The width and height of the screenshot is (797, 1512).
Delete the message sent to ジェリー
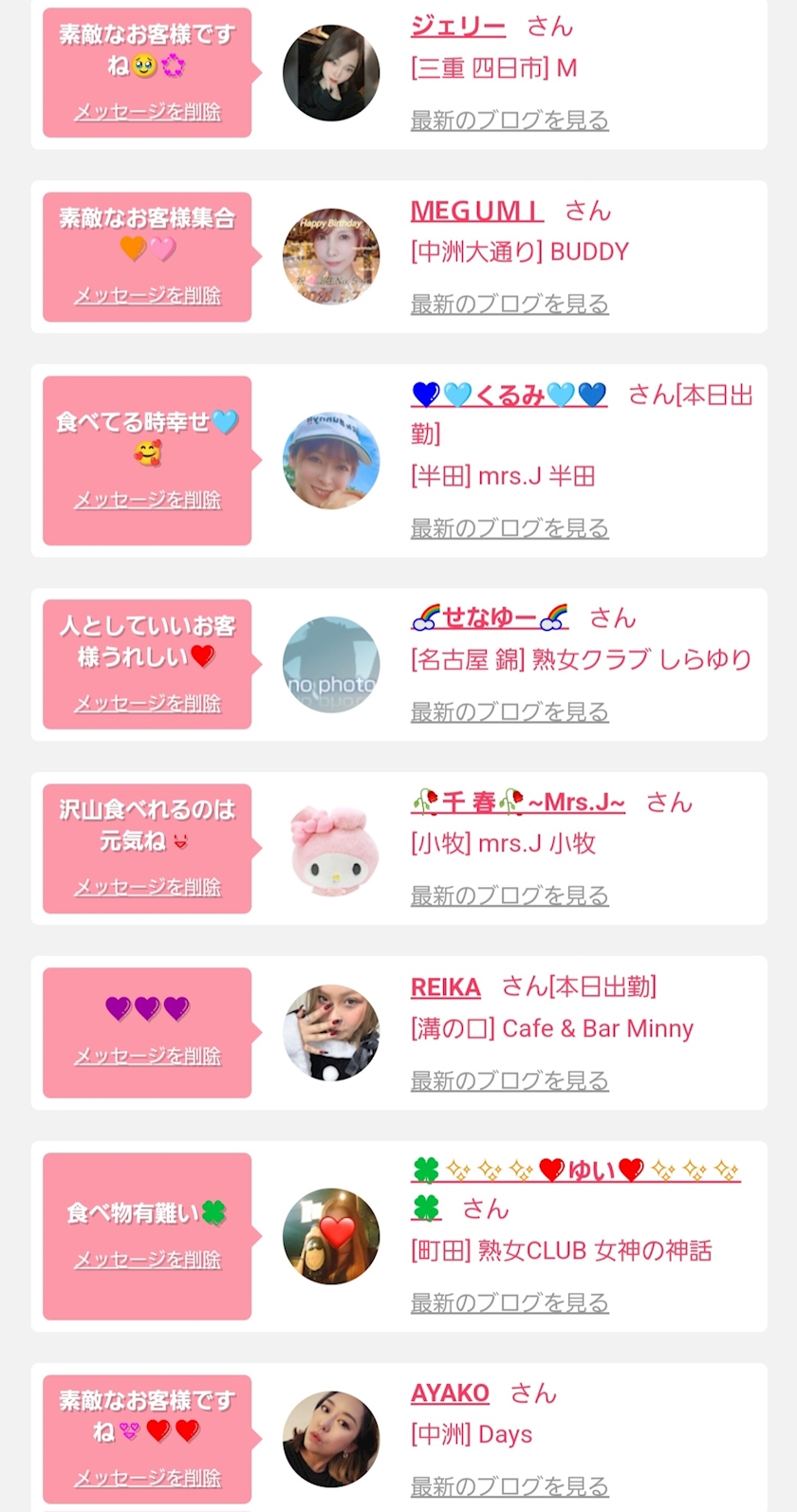pos(147,112)
